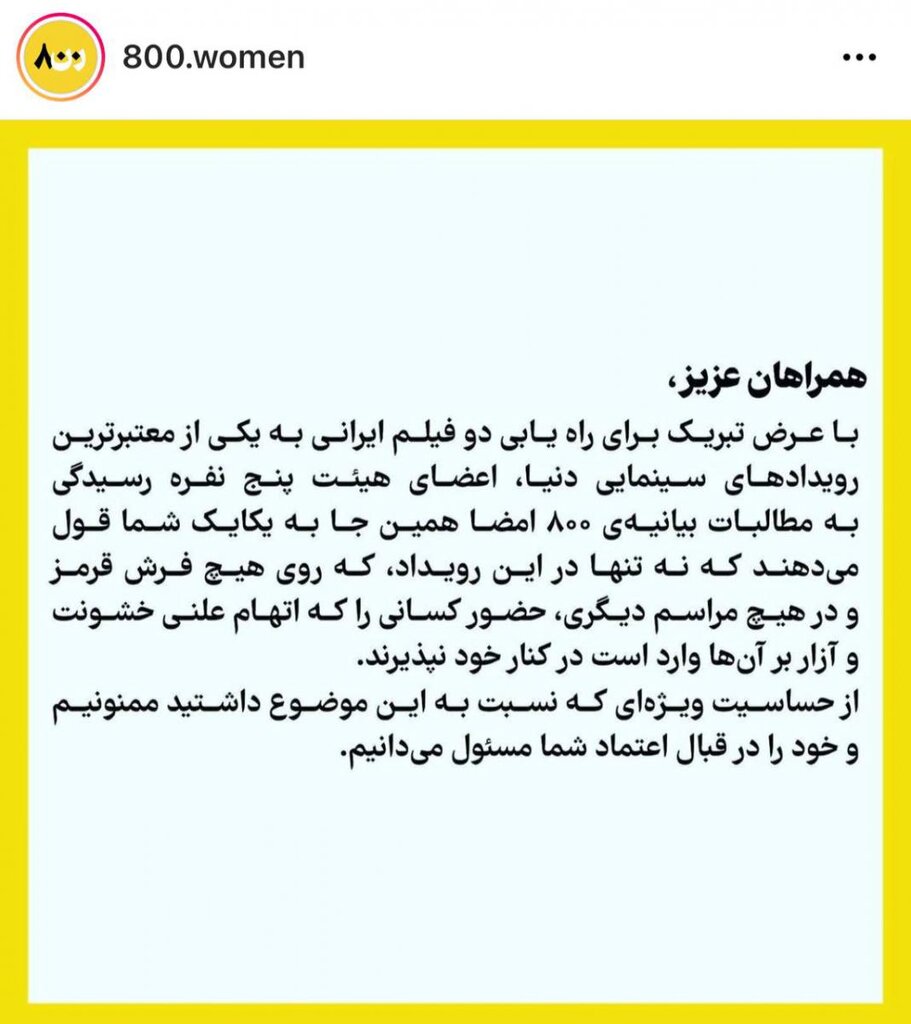Click the first paragraph of Persian text
This screenshot has height=1024, width=911.
tap(455, 540)
